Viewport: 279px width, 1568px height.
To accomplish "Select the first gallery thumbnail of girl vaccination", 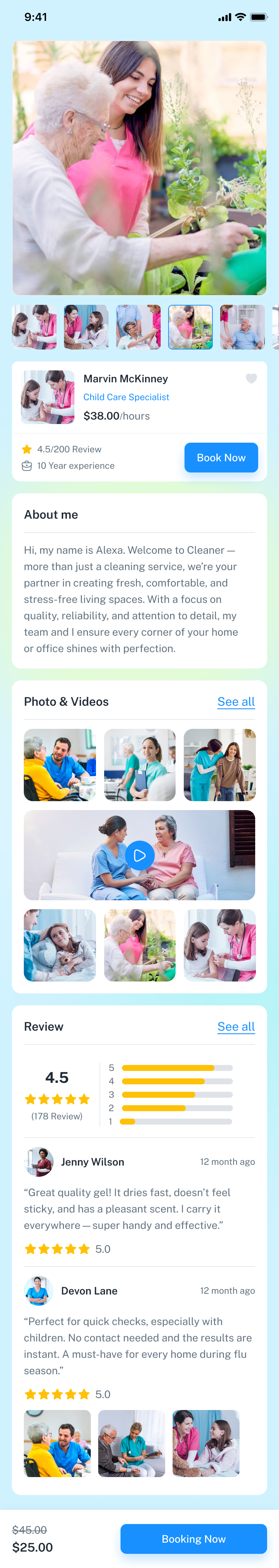I will pos(34,328).
